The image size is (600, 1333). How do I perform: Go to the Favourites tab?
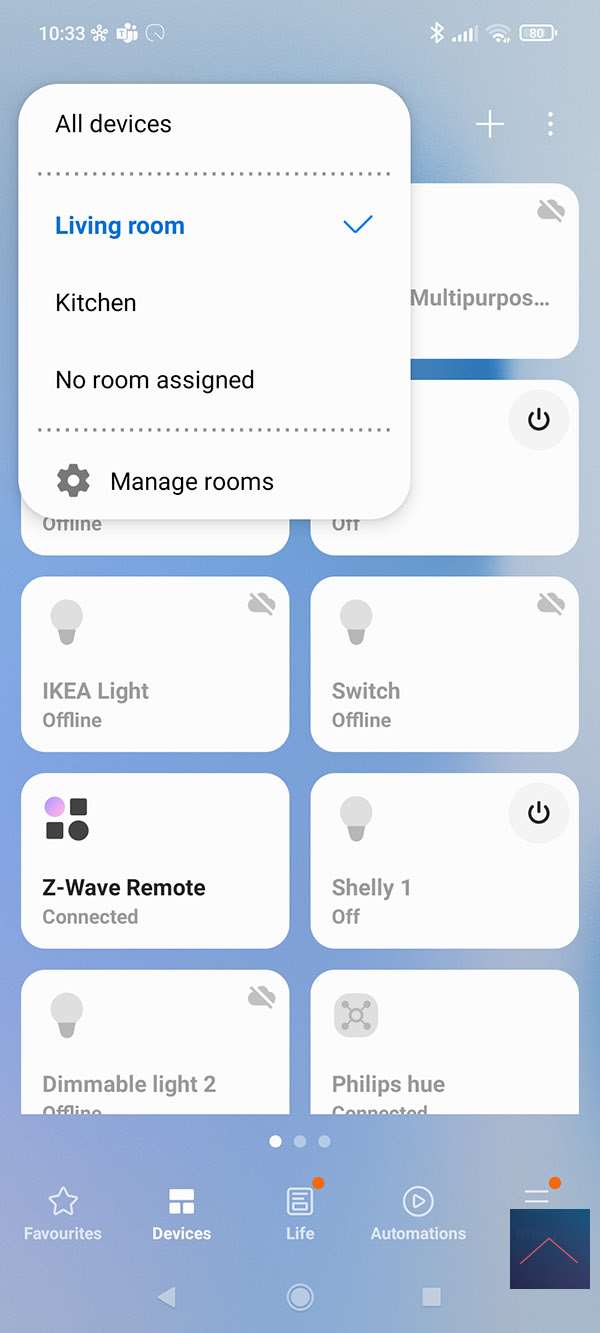click(63, 1214)
